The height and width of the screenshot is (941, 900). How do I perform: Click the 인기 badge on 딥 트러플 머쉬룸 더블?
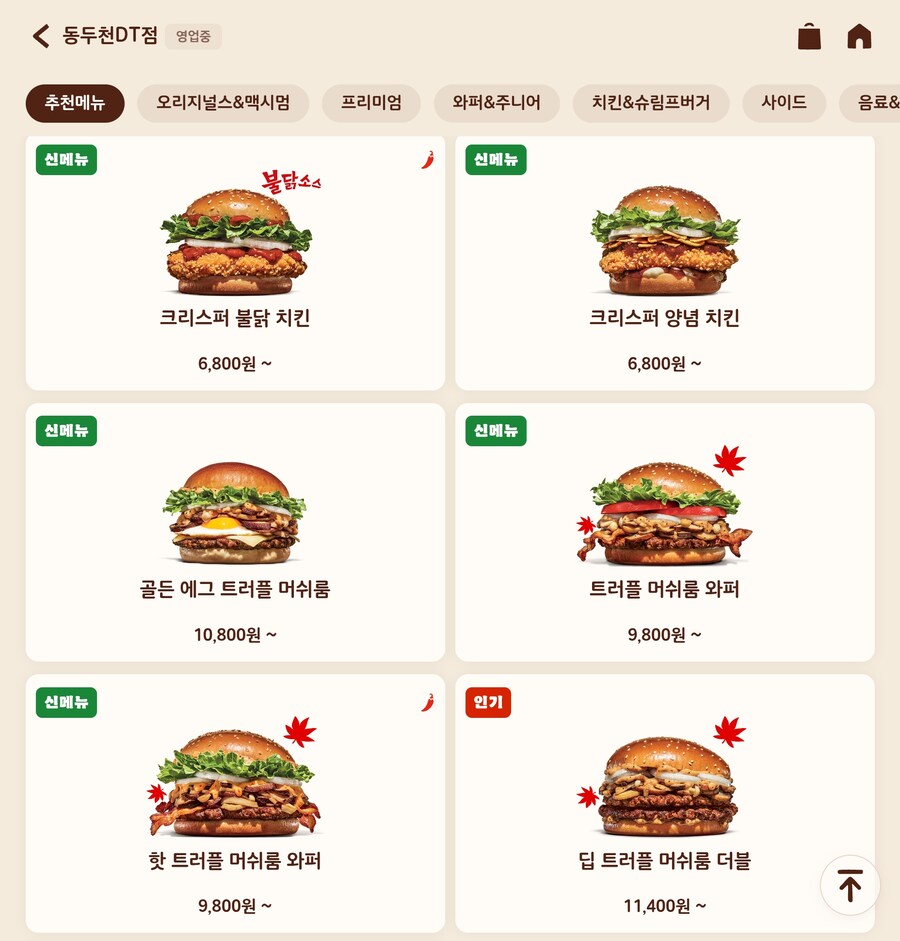point(488,702)
